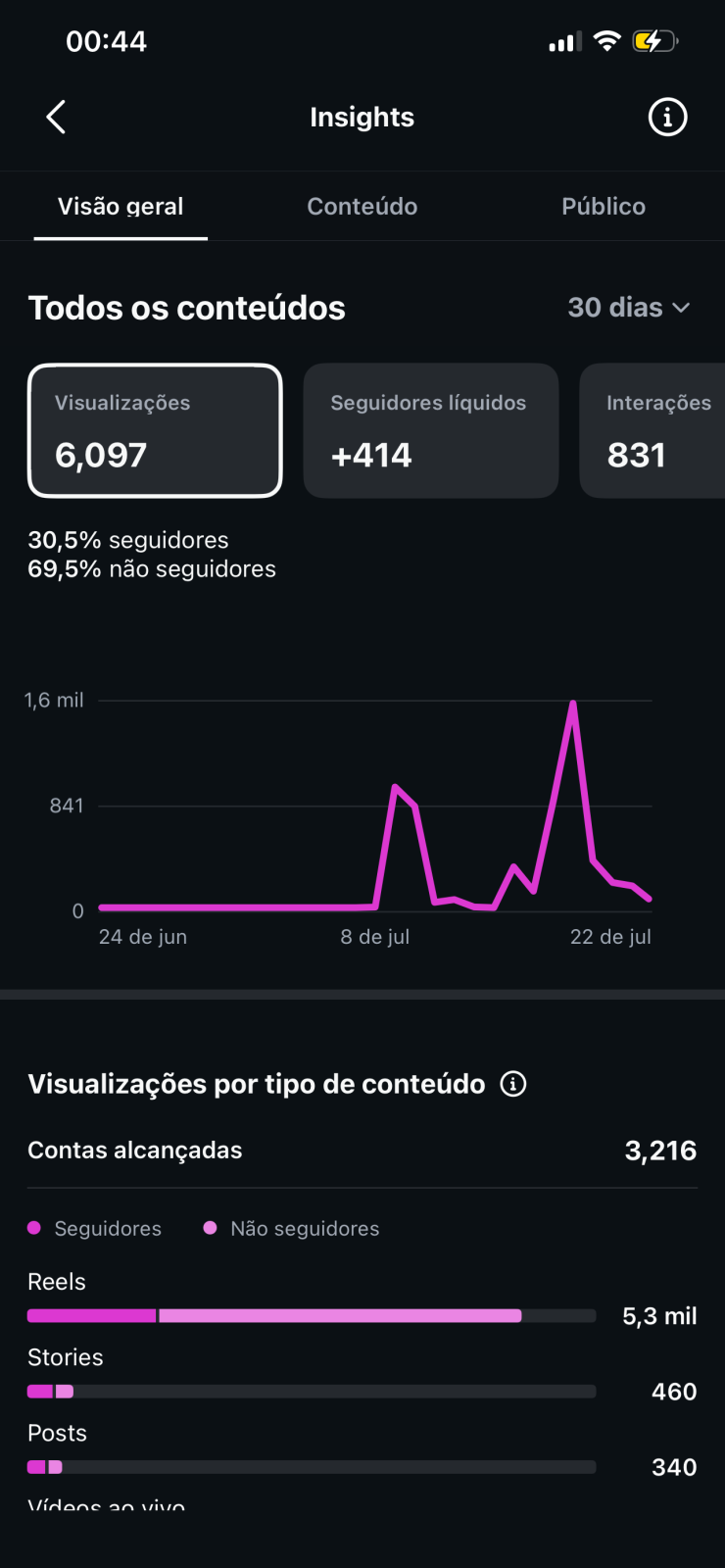Select the Interações card
The width and height of the screenshot is (725, 1568).
click(x=652, y=430)
